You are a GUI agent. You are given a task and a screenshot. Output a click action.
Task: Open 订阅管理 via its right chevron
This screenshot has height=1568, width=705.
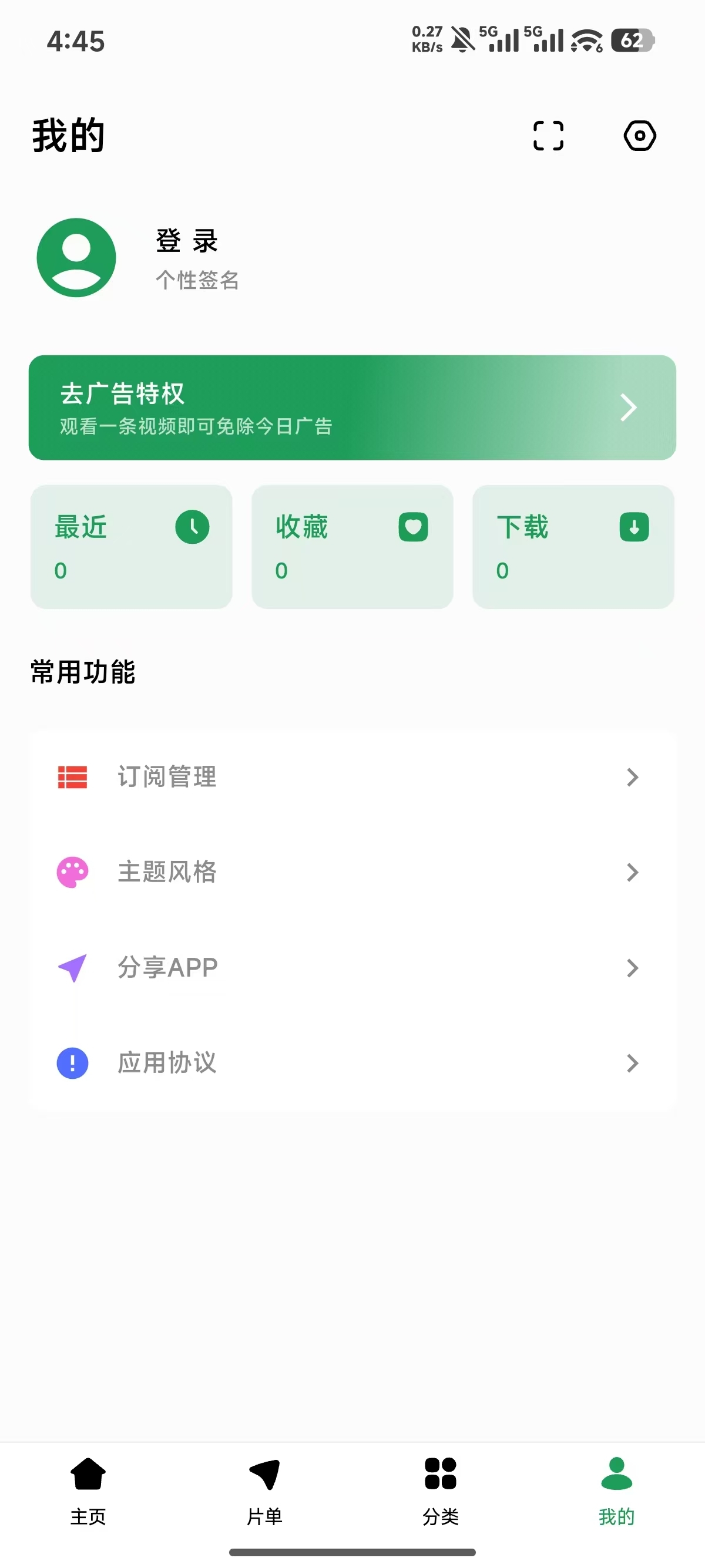(x=632, y=777)
